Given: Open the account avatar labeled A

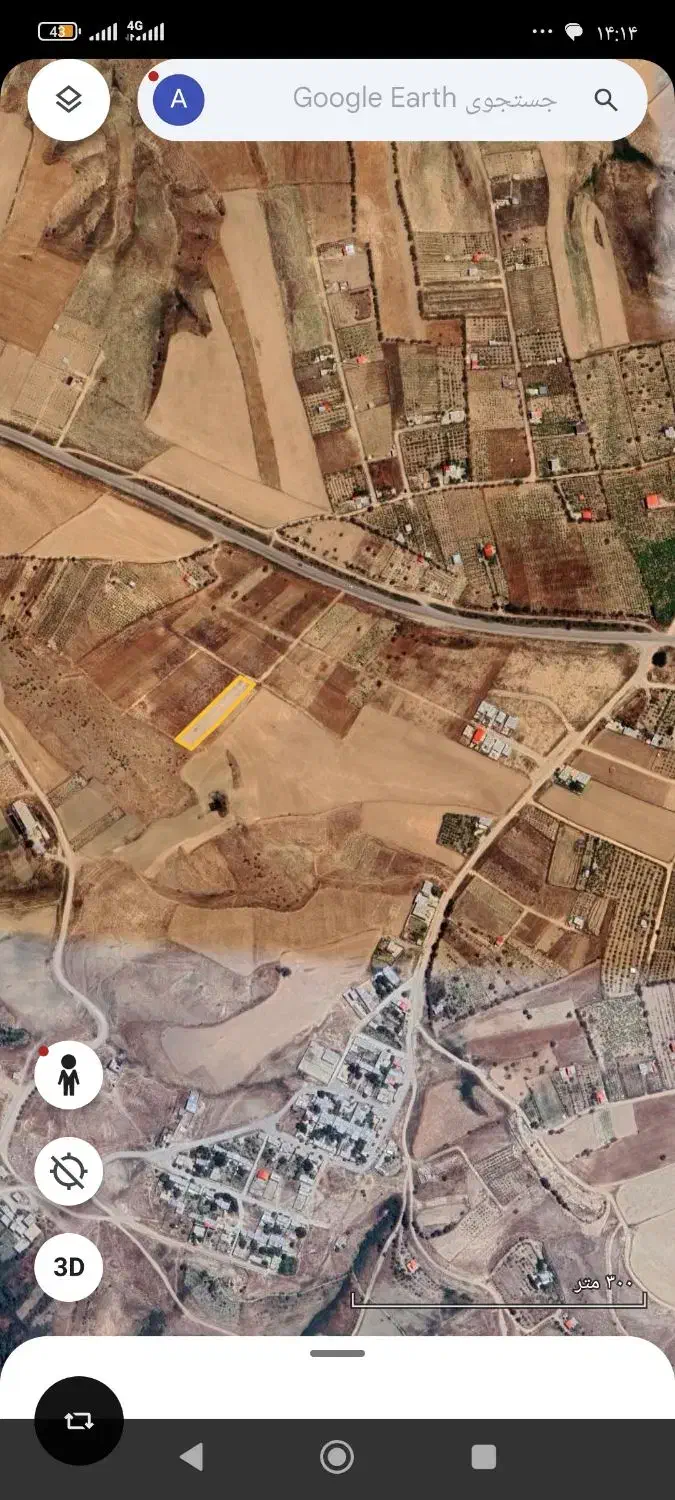Looking at the screenshot, I should [179, 99].
